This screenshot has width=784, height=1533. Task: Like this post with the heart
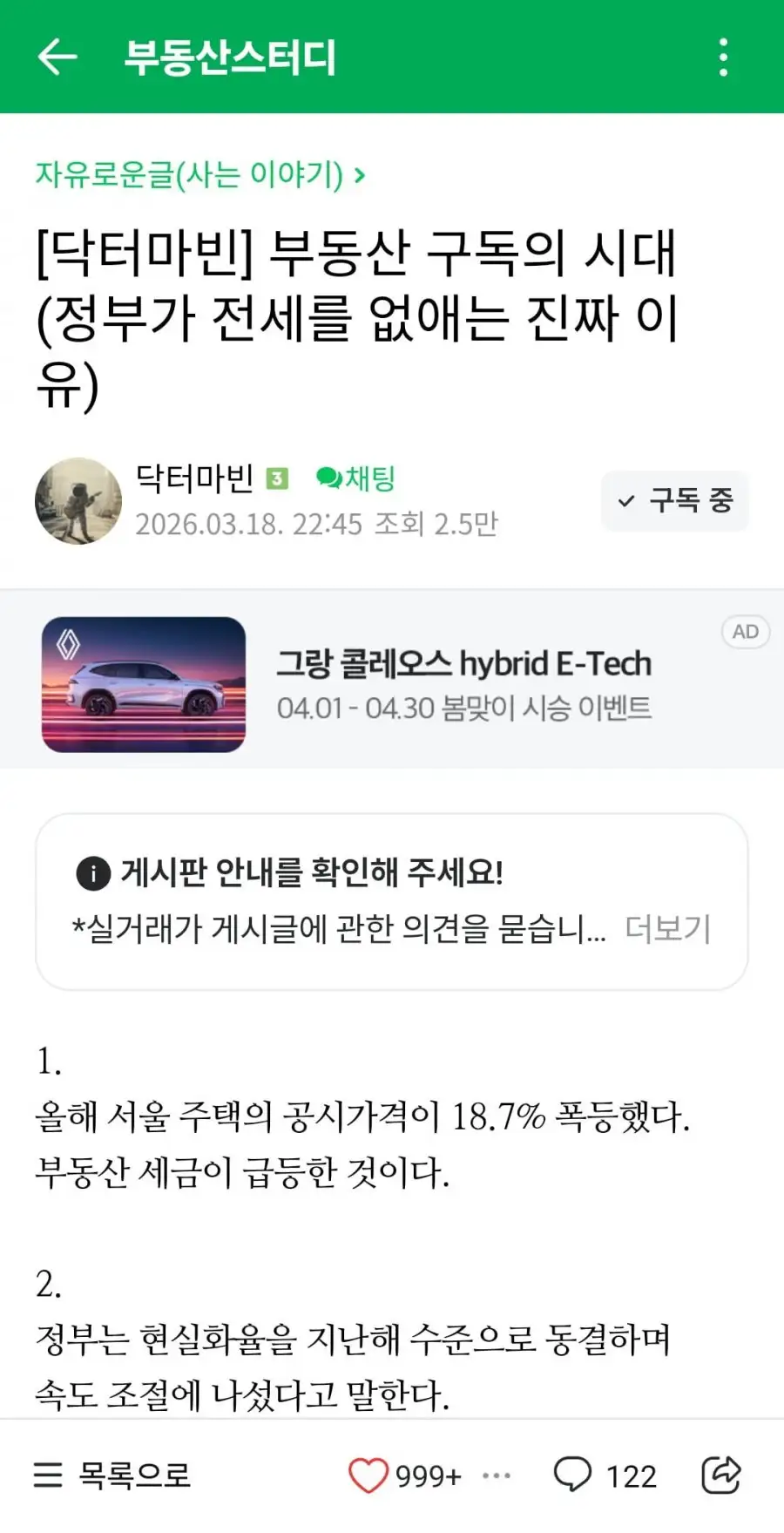[368, 1475]
